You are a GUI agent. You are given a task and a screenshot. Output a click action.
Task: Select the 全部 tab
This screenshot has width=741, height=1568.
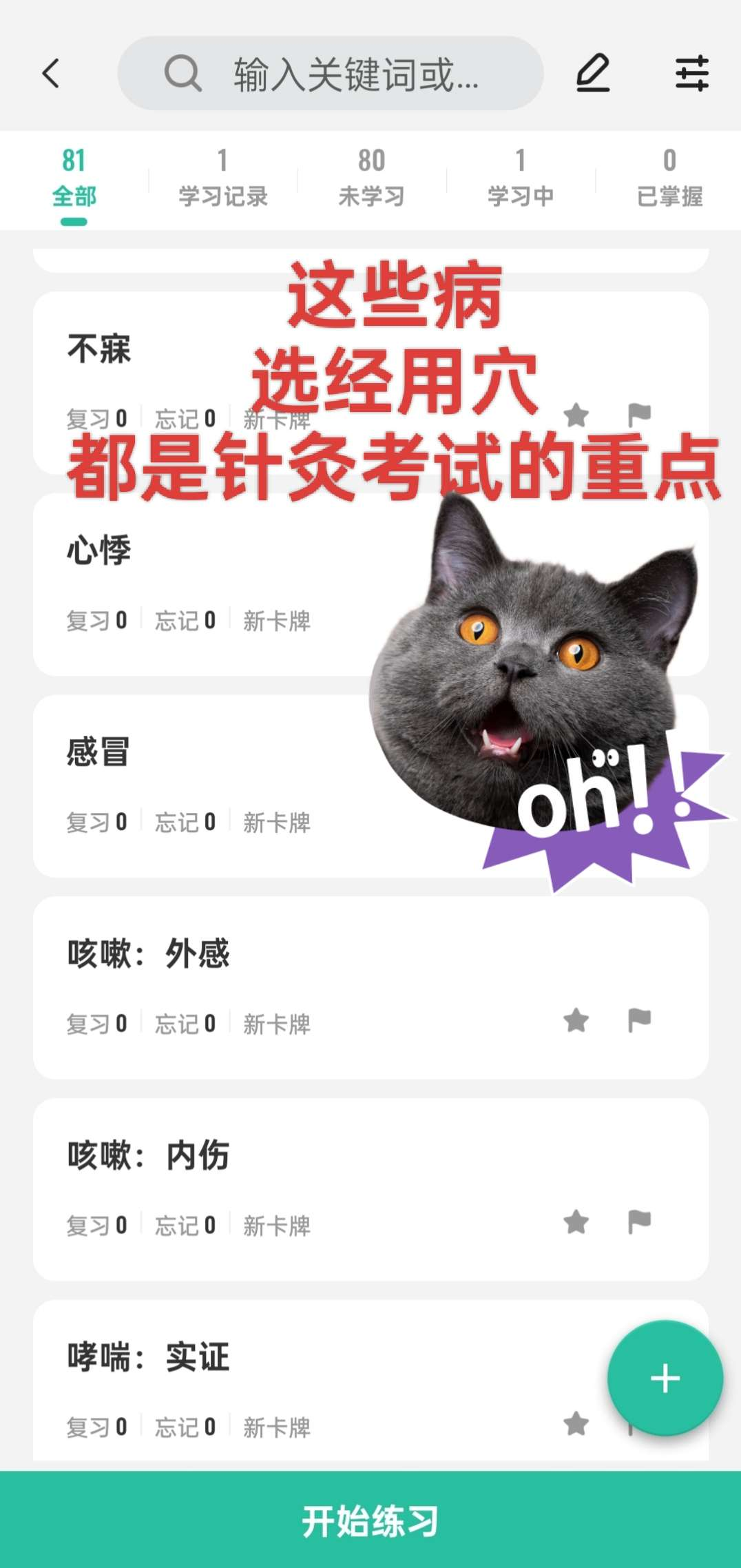[x=74, y=179]
